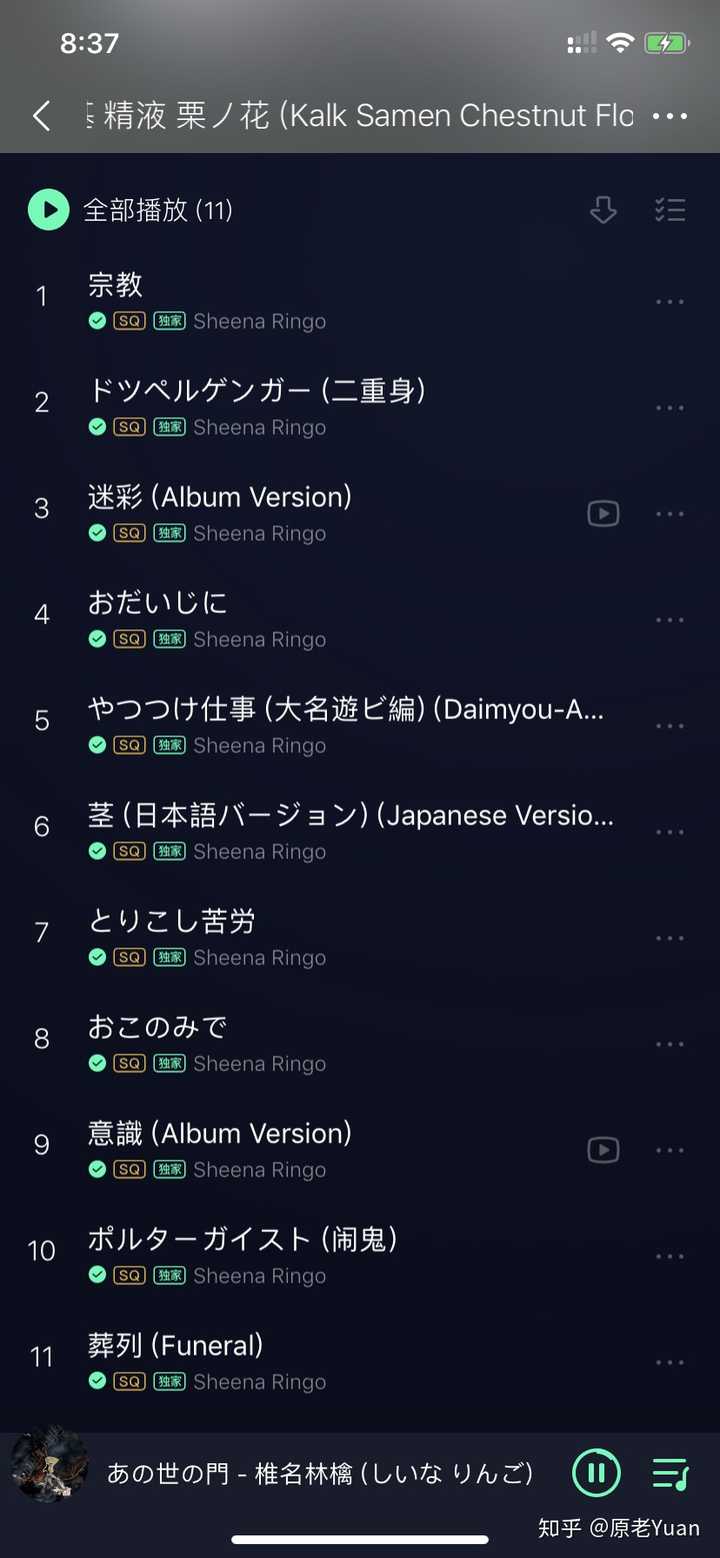720x1558 pixels.
Task: Play track 1 宗教
Action: [x=300, y=301]
